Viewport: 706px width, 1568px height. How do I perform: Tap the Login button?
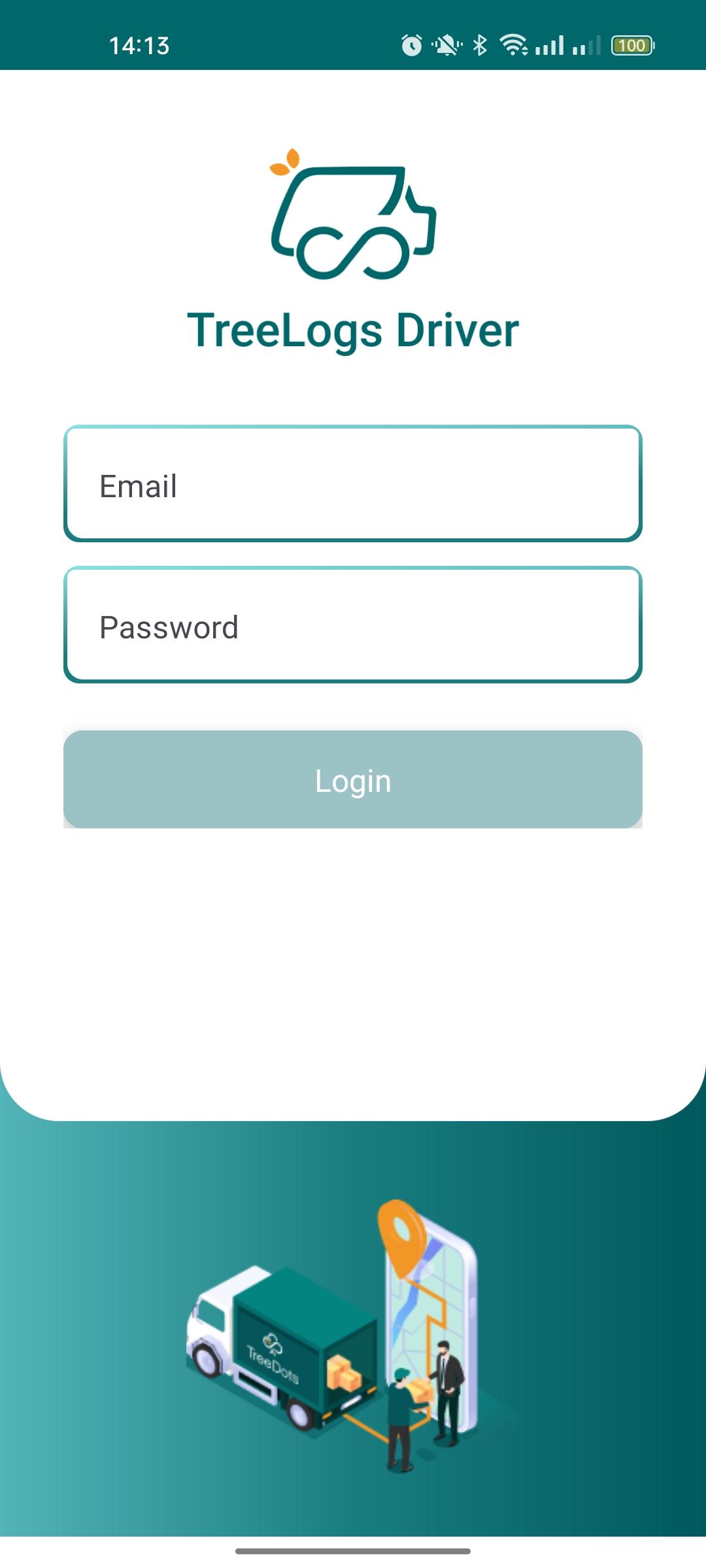pos(353,779)
